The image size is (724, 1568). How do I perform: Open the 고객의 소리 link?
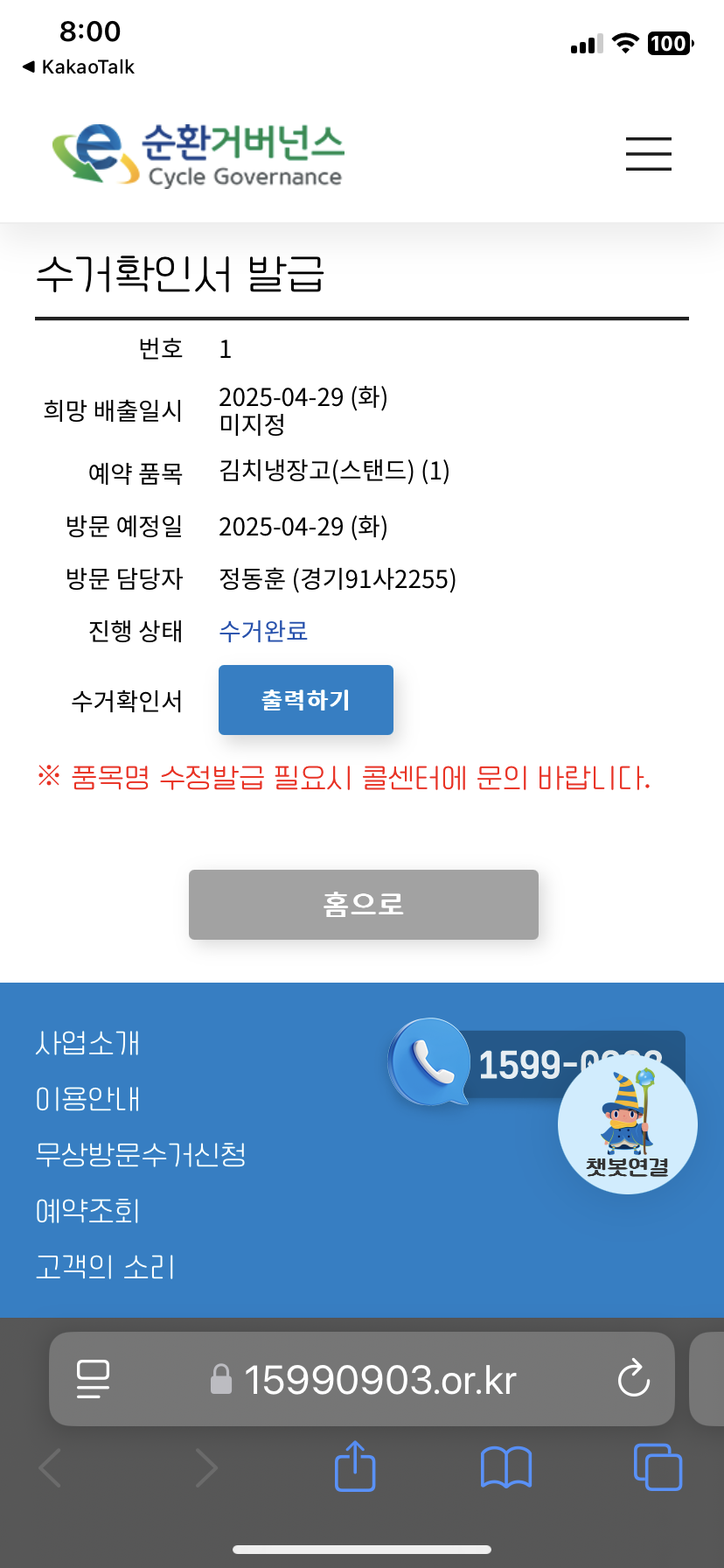click(x=106, y=1267)
